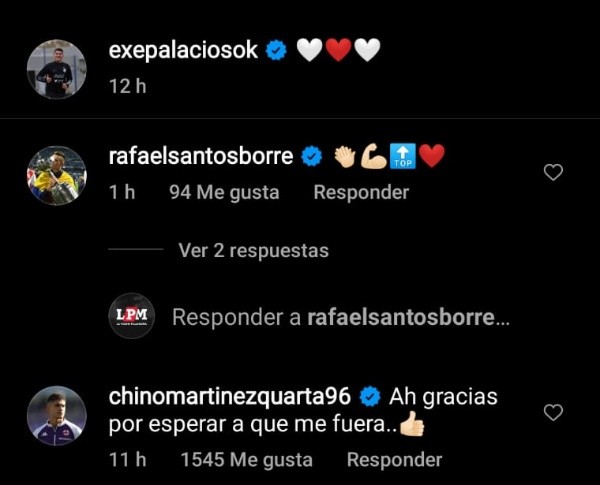Tap chinomartinezquarta96's profile picture
Screen dimensions: 600x485
tap(56, 415)
